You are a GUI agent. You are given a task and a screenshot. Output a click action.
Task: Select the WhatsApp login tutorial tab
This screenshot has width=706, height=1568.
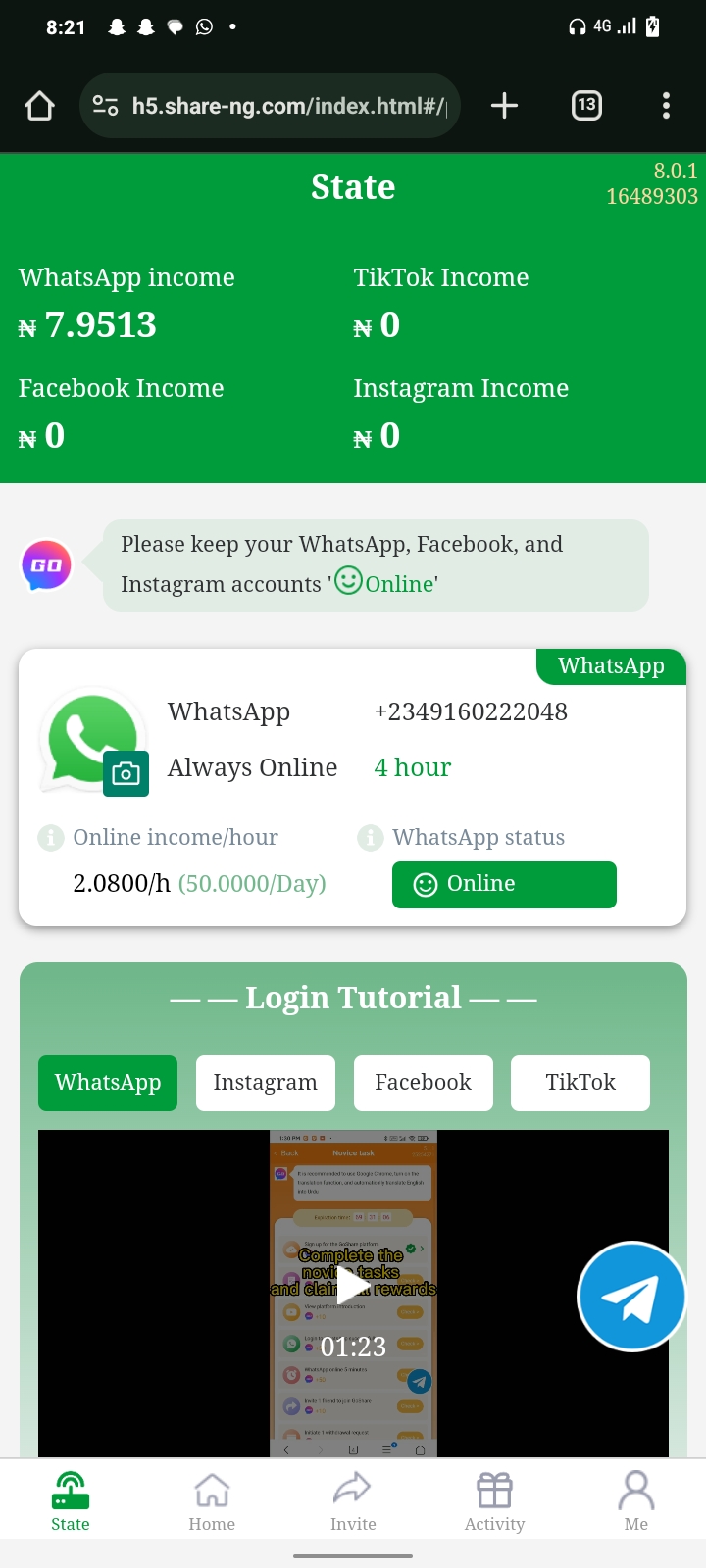108,1083
